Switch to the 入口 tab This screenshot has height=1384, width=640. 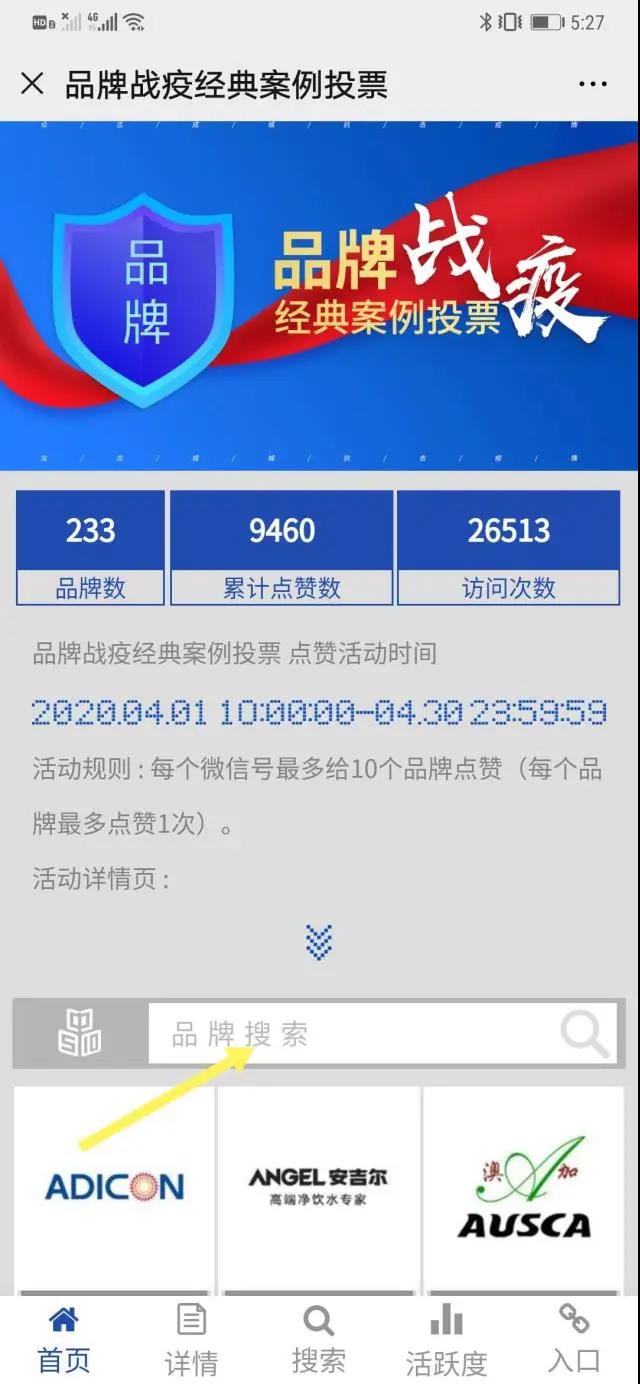click(x=574, y=1339)
